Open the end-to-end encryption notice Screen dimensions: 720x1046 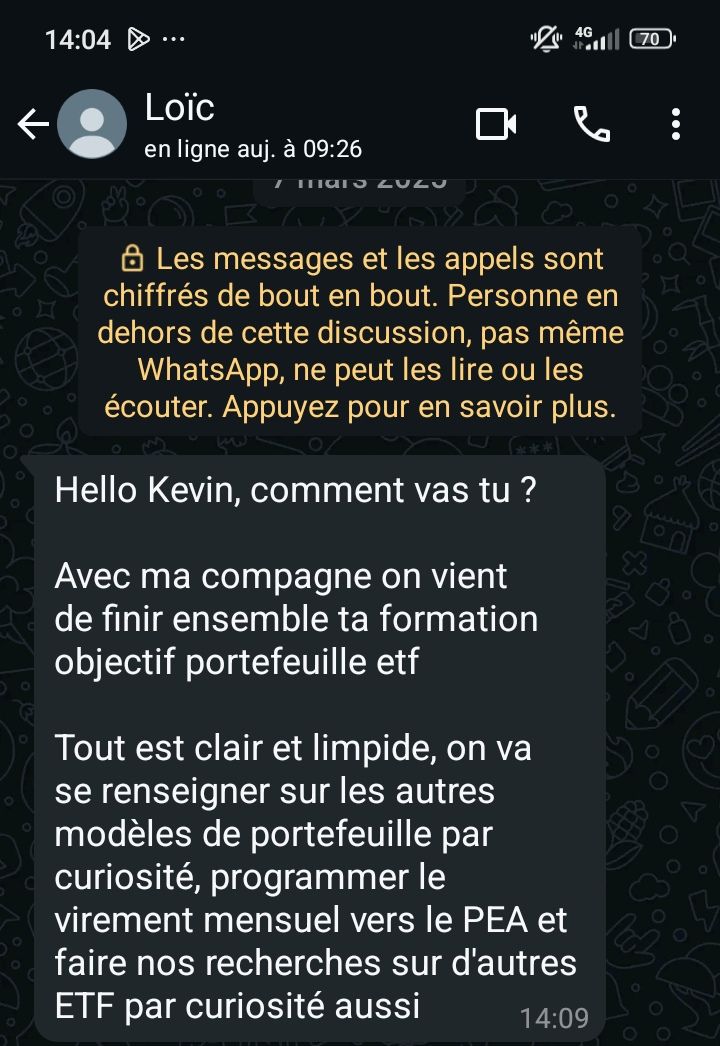click(360, 333)
